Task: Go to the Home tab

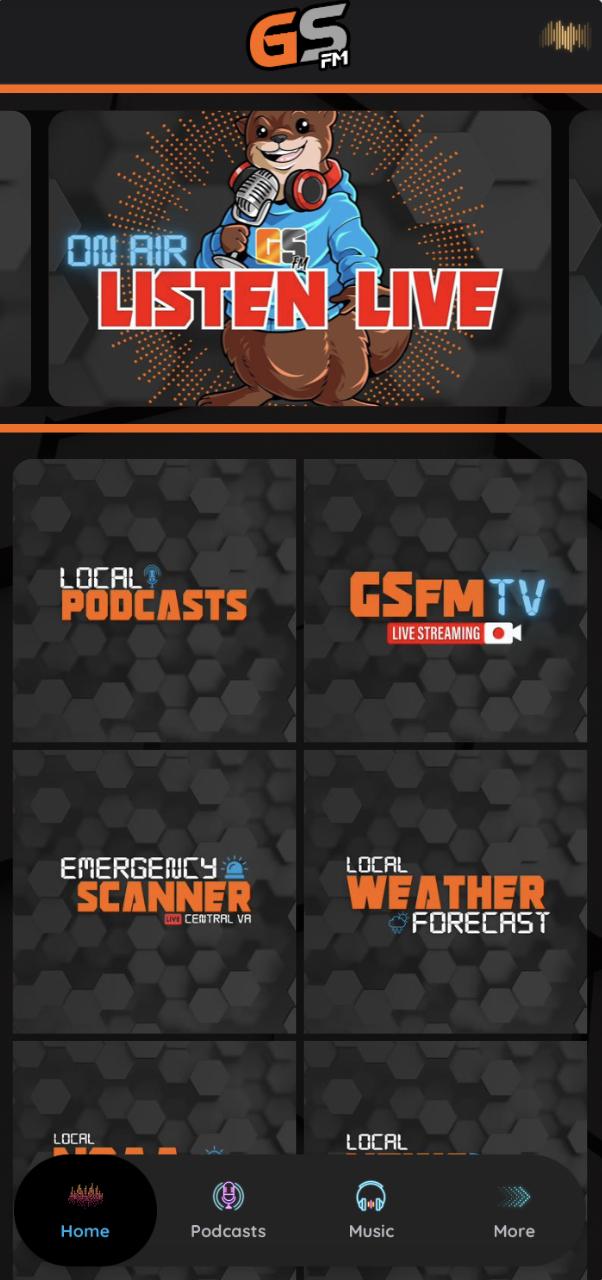Action: [x=85, y=1210]
